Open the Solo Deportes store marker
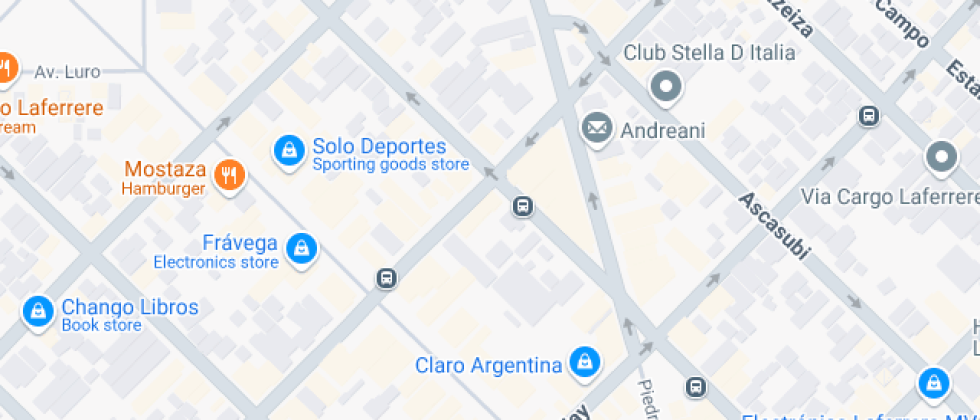This screenshot has width=980, height=420. [289, 152]
